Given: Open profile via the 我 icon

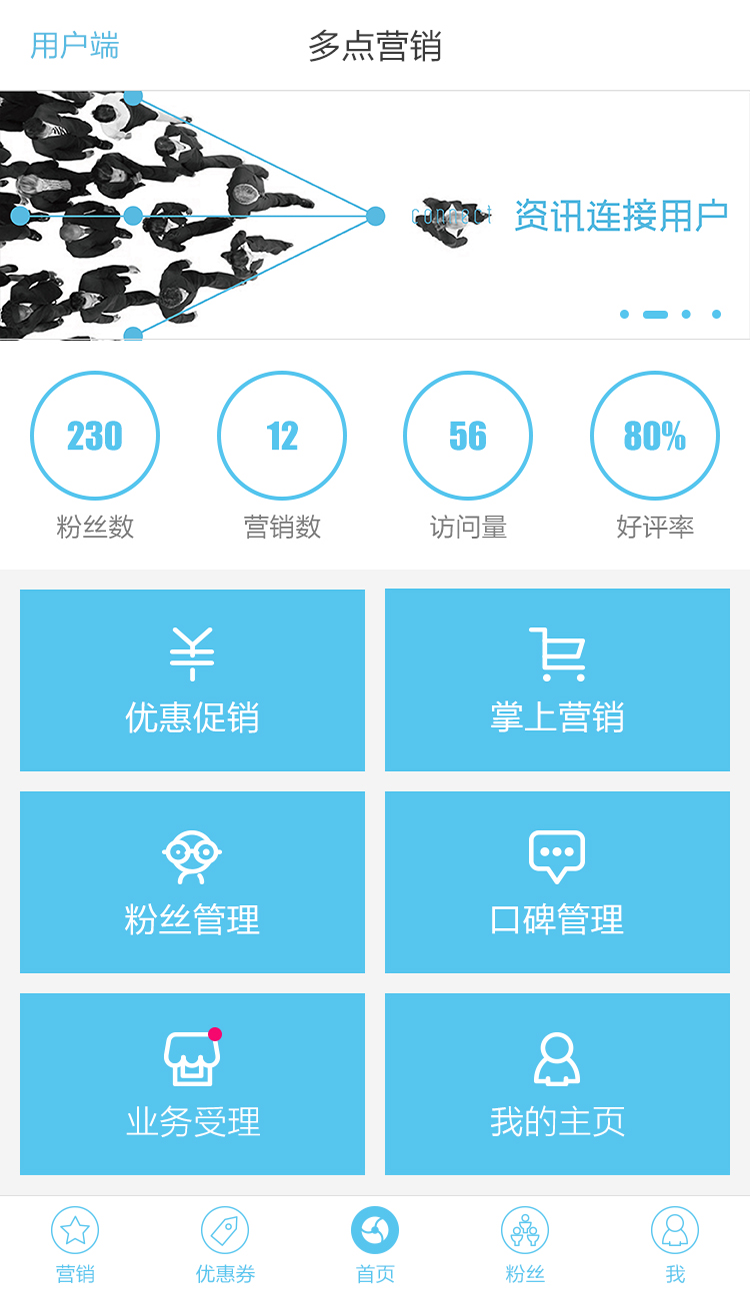Looking at the screenshot, I should click(674, 1232).
